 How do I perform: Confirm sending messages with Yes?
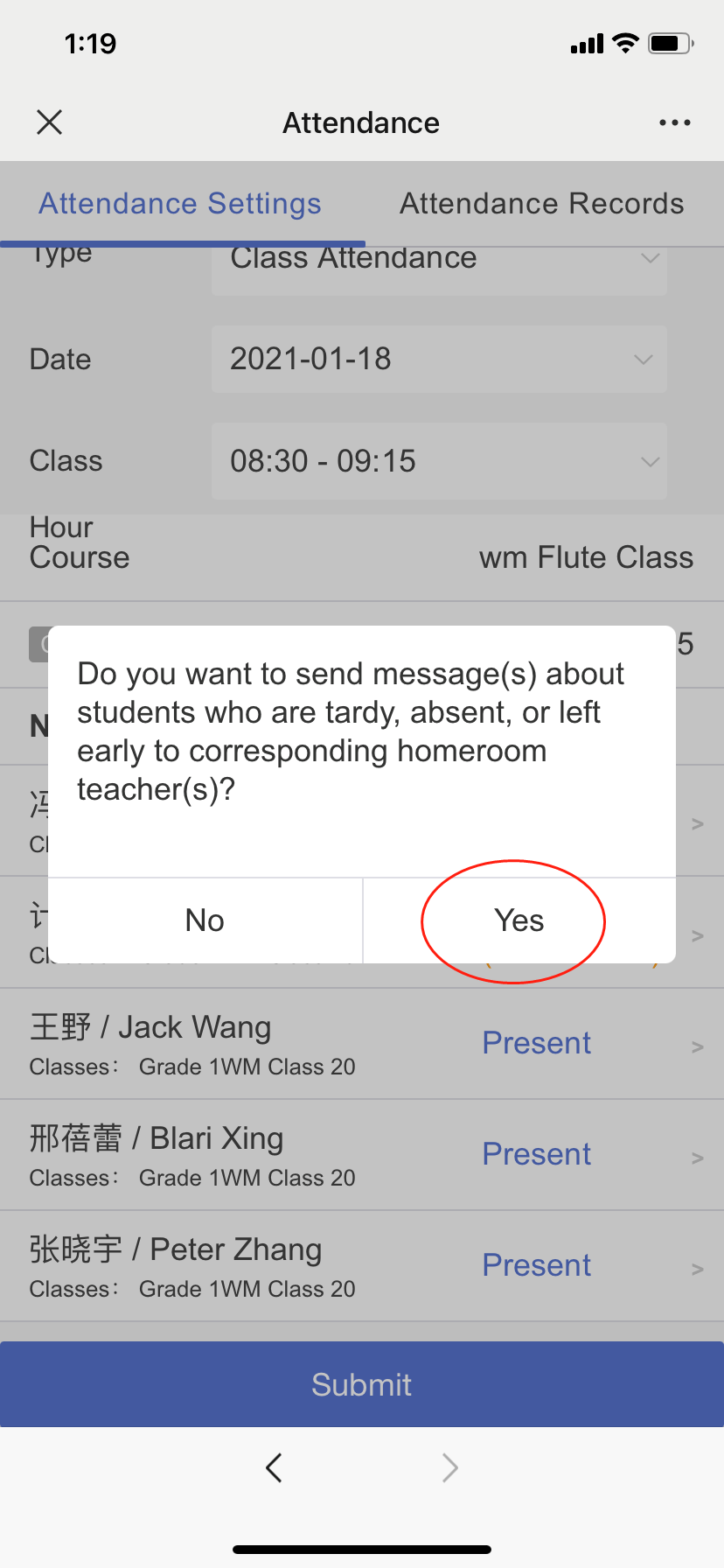click(x=519, y=920)
